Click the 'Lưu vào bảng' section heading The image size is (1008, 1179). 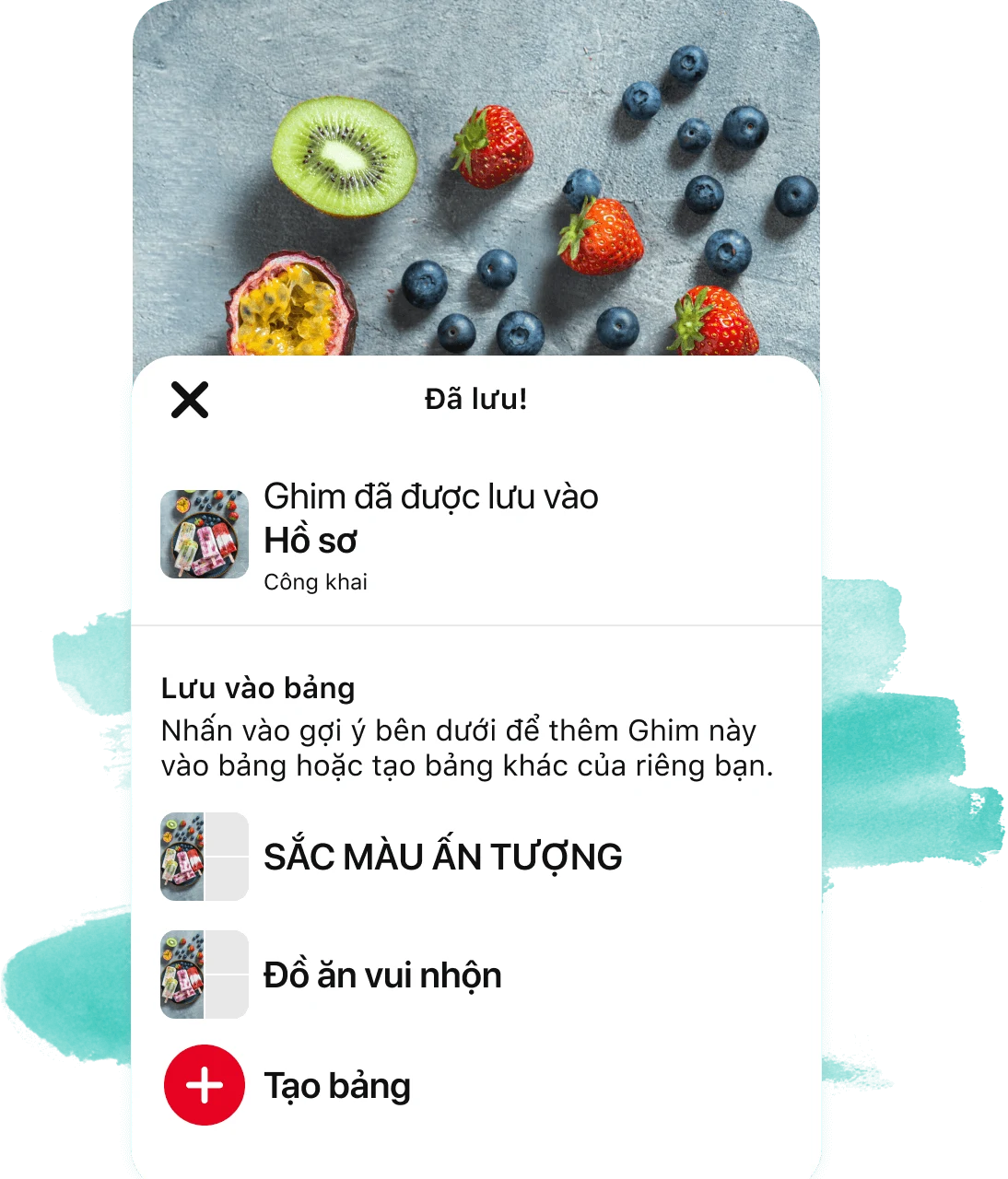point(261,686)
